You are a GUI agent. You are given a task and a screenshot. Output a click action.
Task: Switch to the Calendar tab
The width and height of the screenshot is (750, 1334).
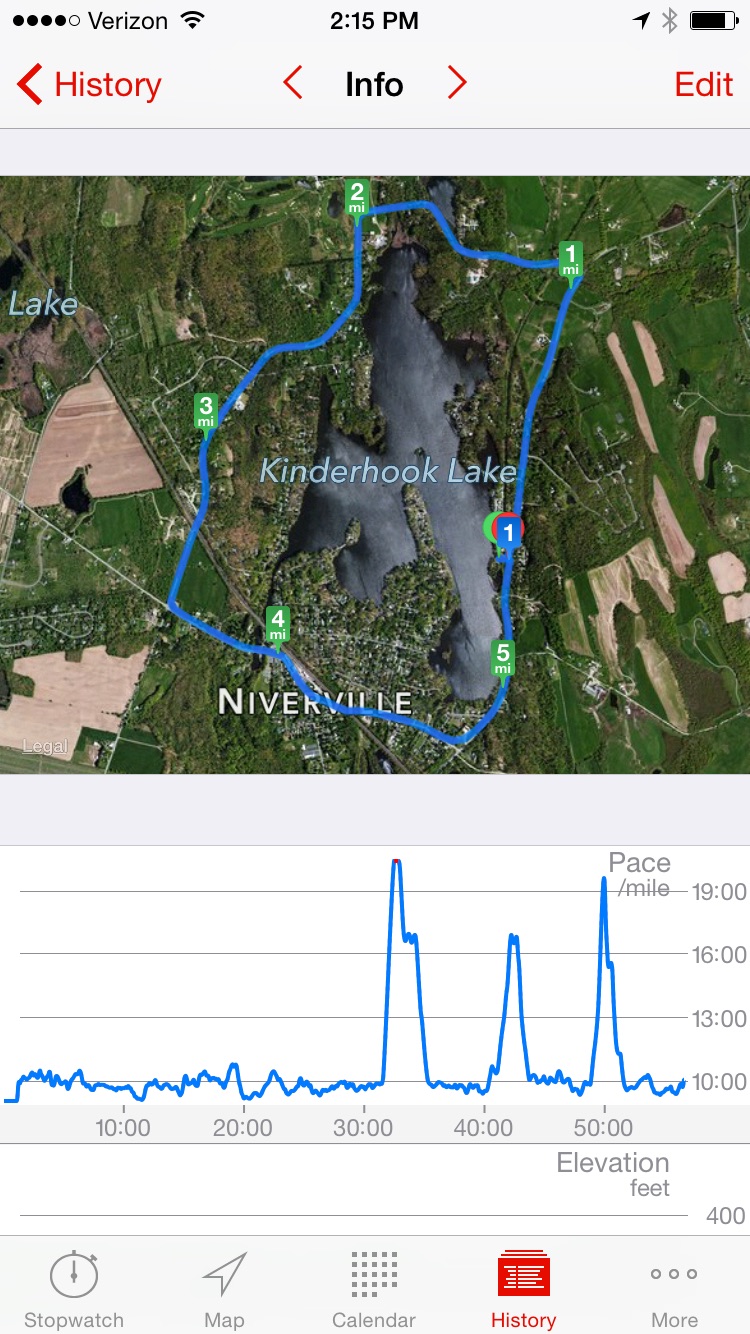[374, 1288]
